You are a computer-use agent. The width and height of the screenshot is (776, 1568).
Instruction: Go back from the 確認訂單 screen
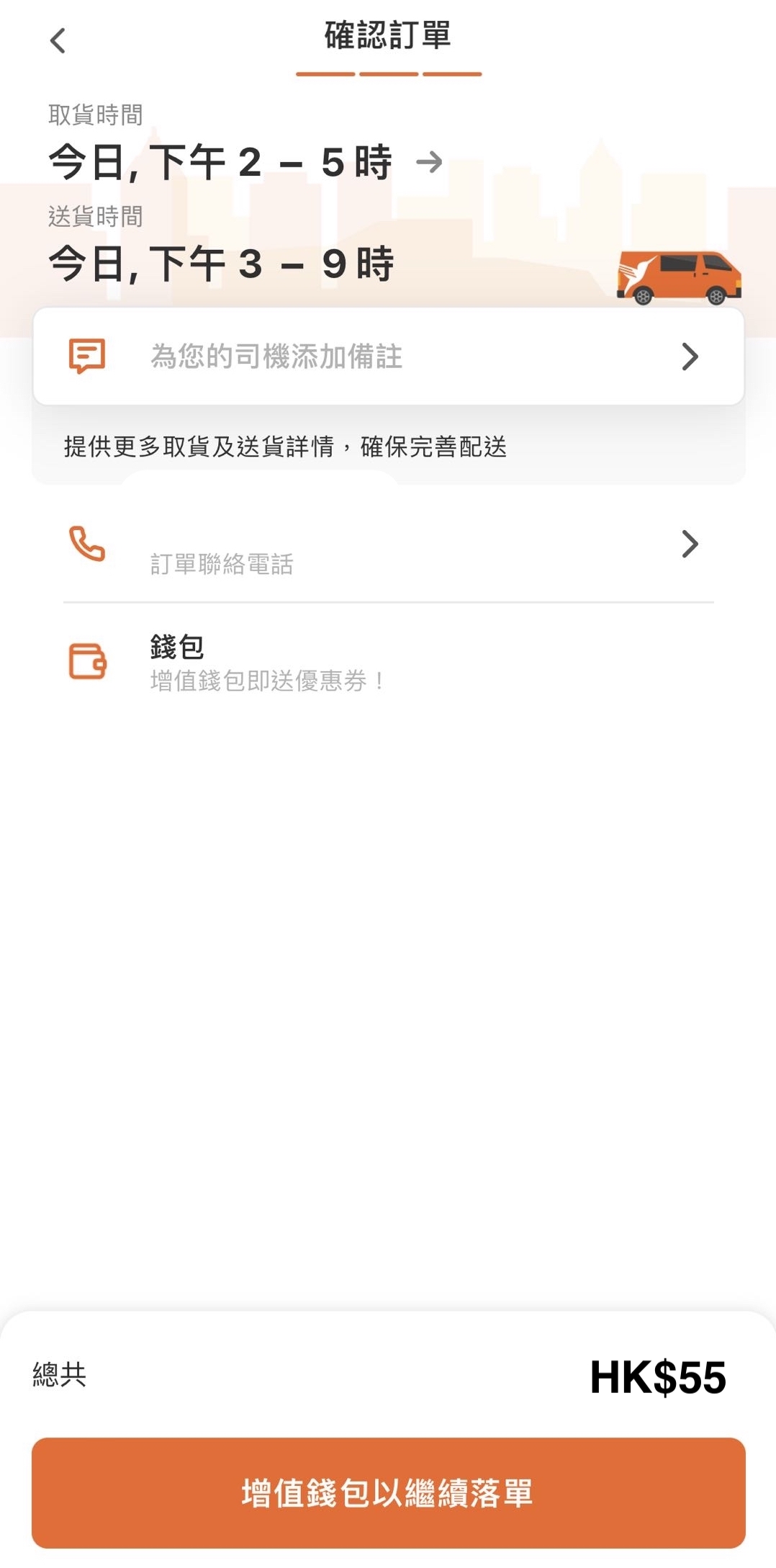58,41
